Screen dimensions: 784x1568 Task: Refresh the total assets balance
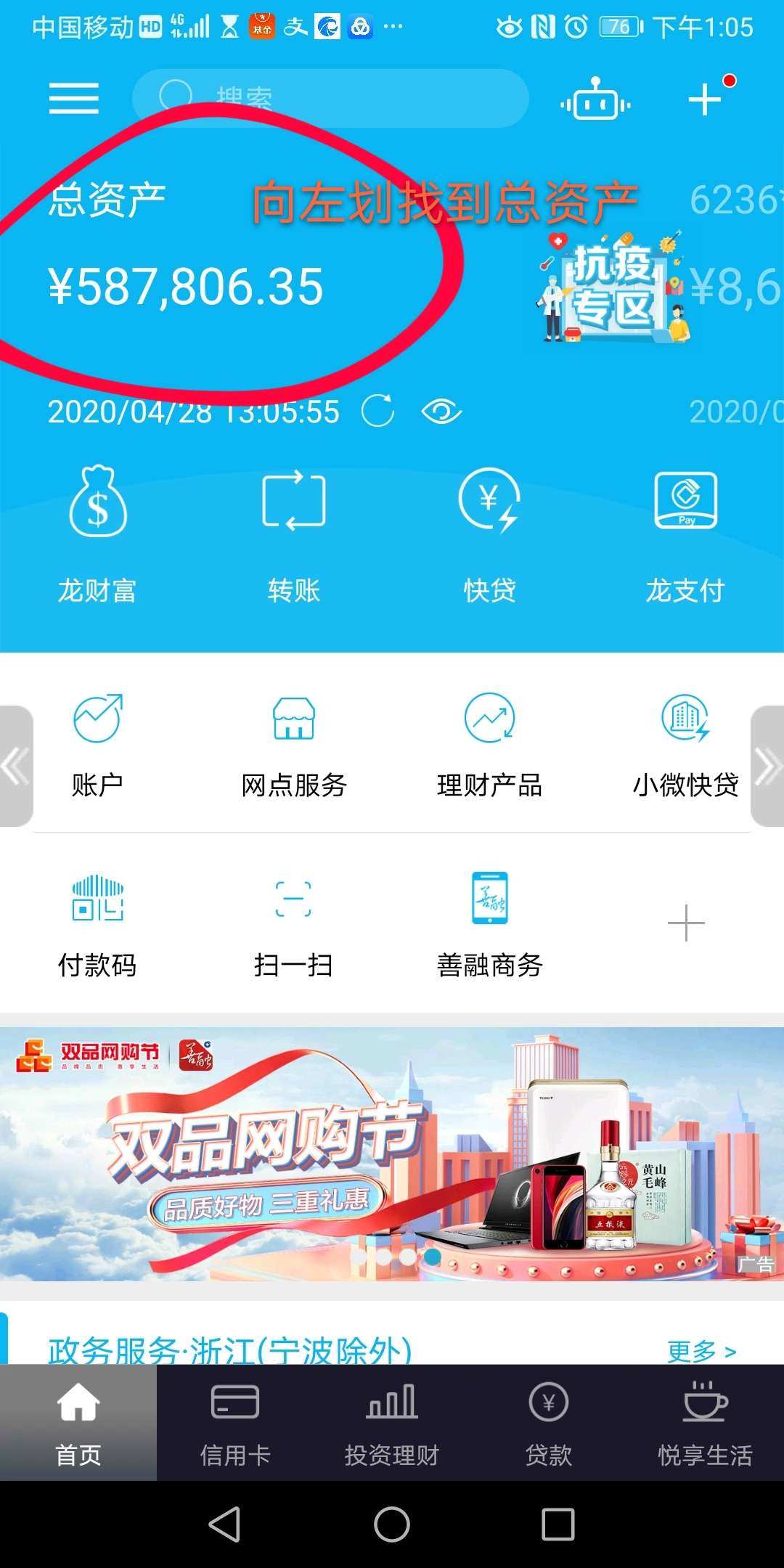(x=378, y=412)
